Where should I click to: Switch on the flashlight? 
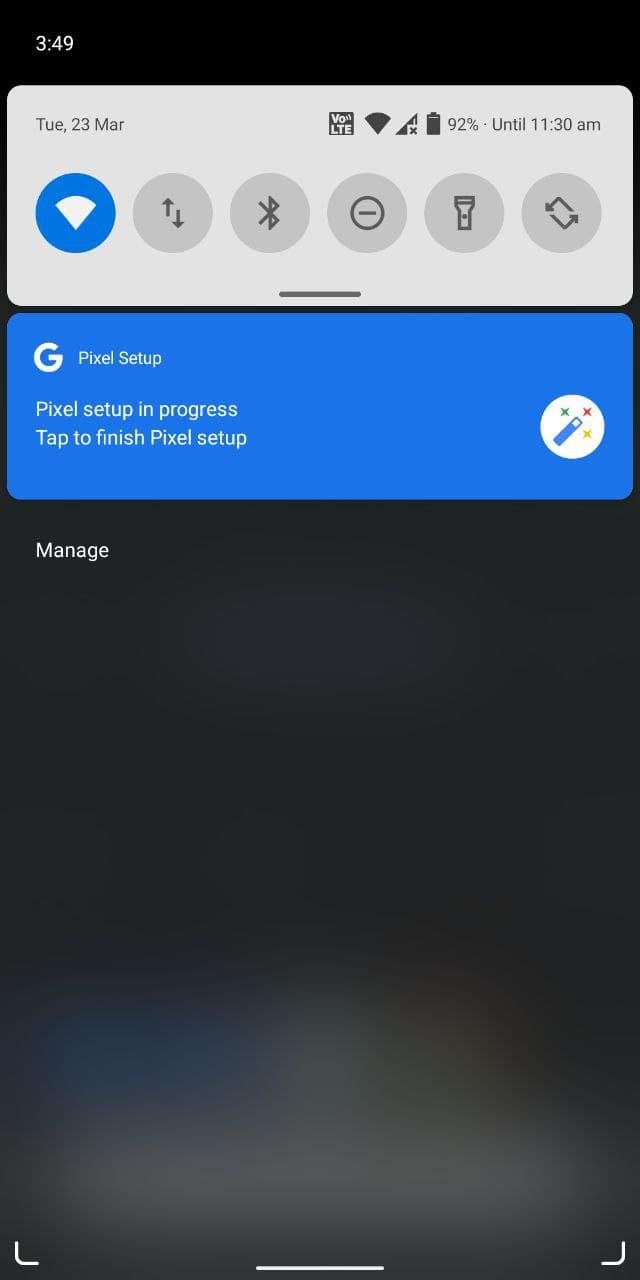464,213
